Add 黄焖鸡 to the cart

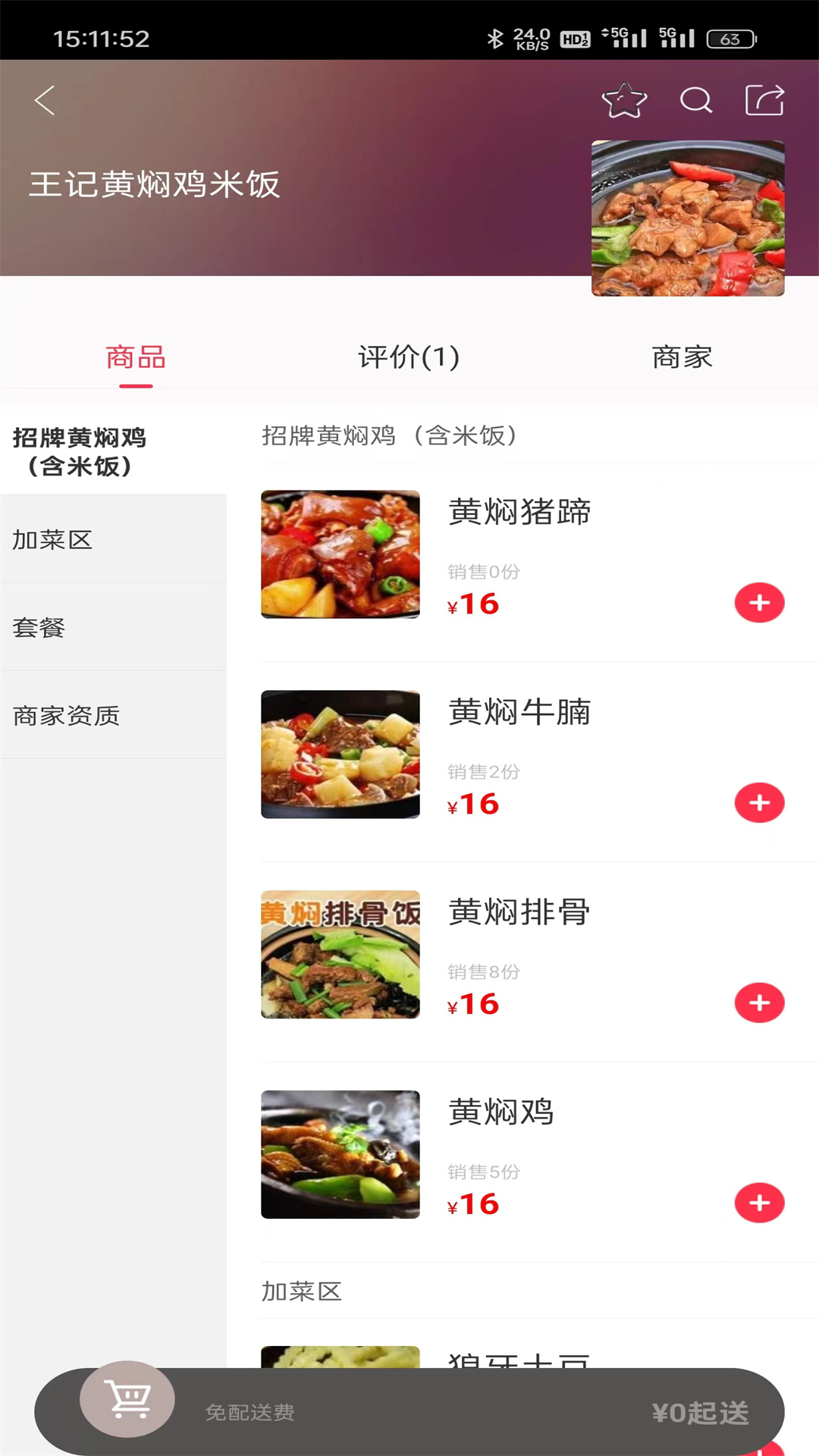click(759, 1203)
